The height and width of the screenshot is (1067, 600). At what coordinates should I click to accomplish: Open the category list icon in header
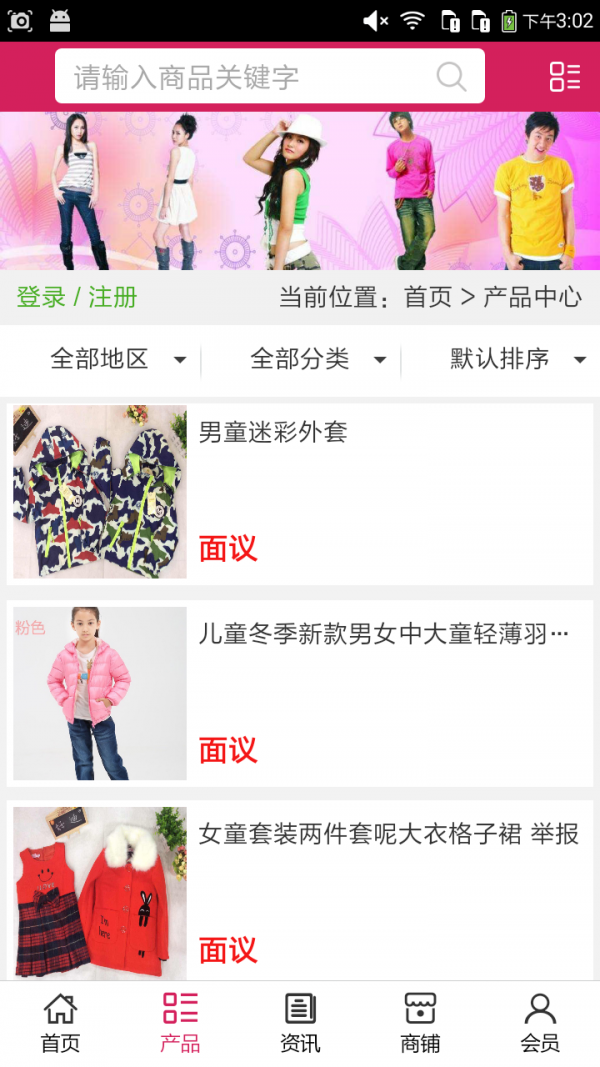pos(565,77)
